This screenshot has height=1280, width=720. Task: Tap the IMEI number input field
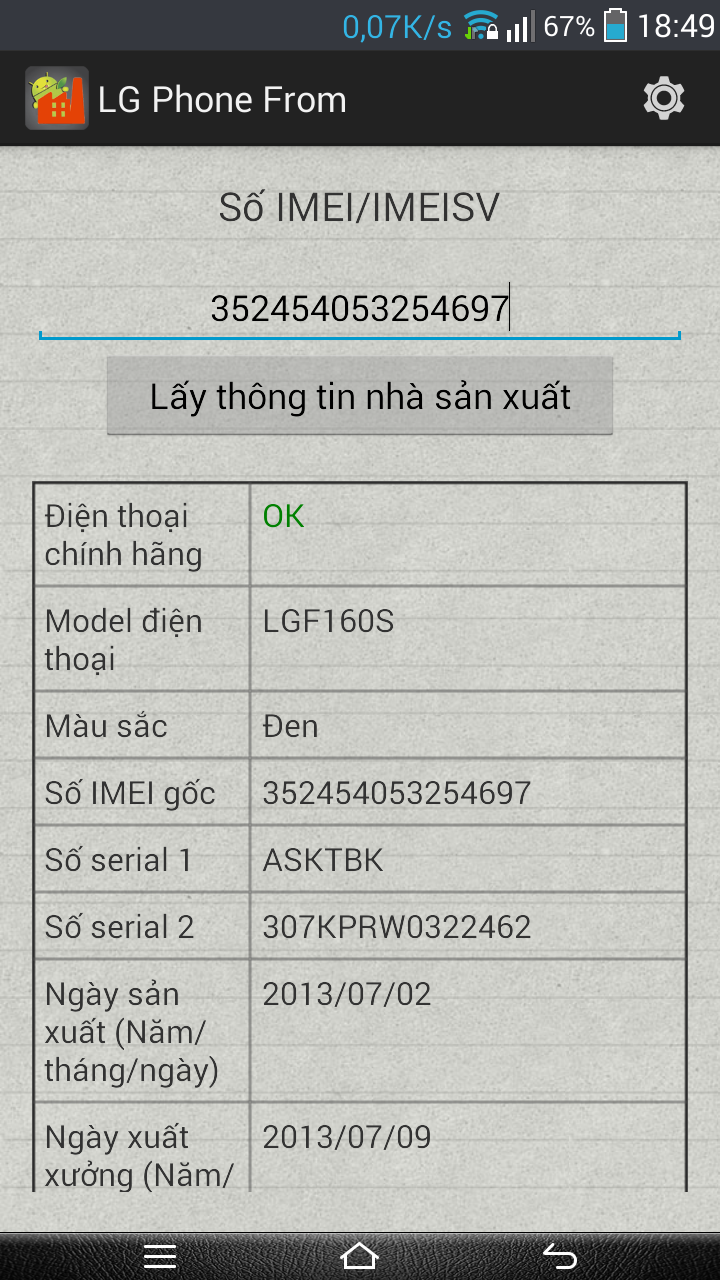(x=360, y=310)
